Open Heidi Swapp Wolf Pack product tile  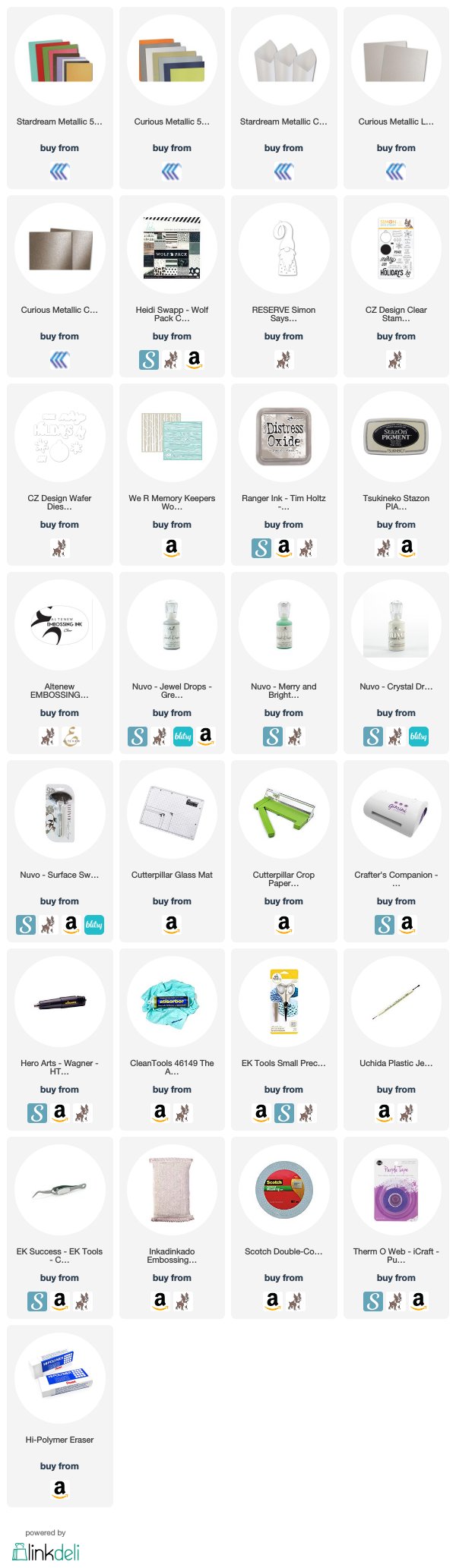[x=172, y=249]
